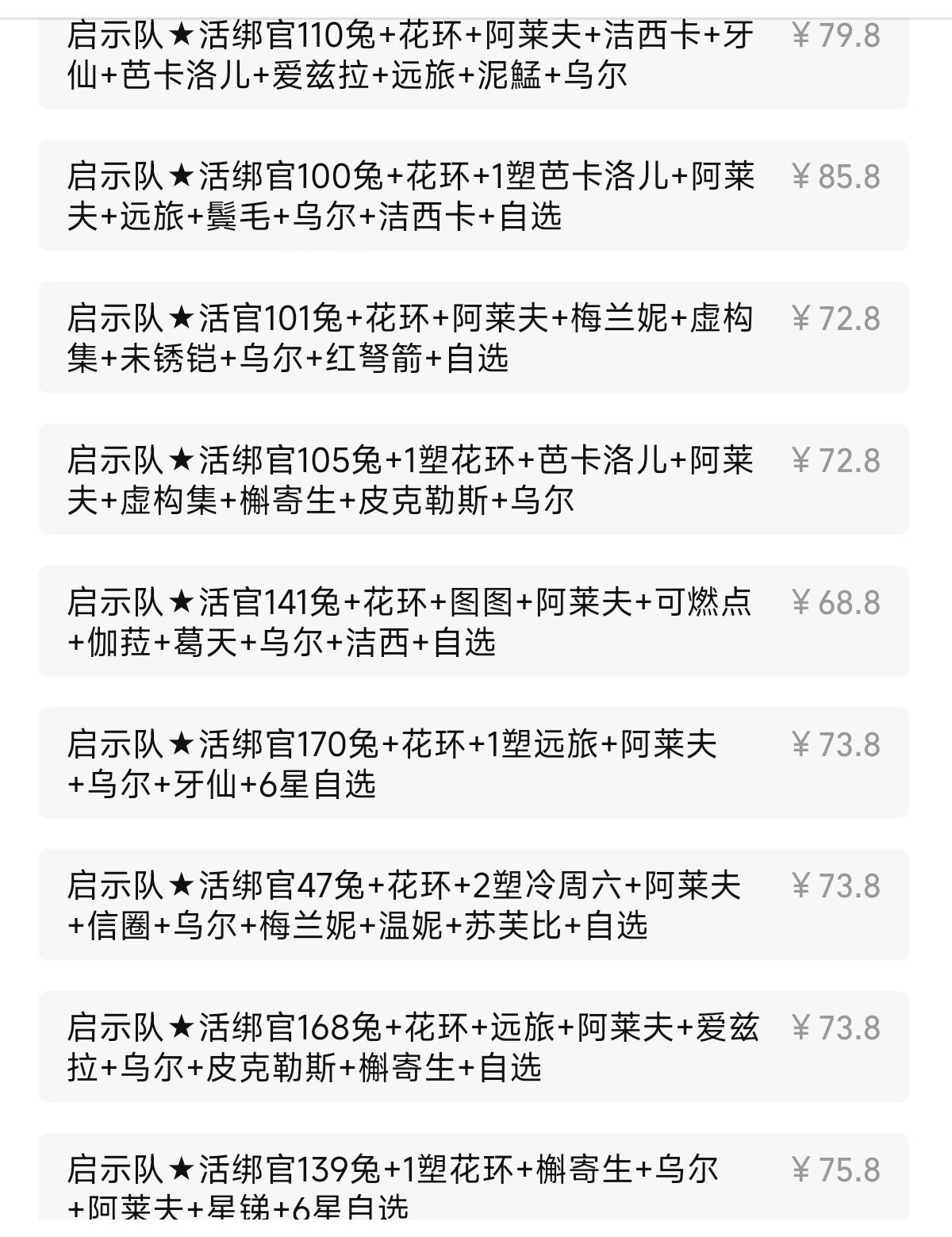
Task: Pick the 活绑官47兔 listing with 2塑冷周六
Action: (413, 905)
